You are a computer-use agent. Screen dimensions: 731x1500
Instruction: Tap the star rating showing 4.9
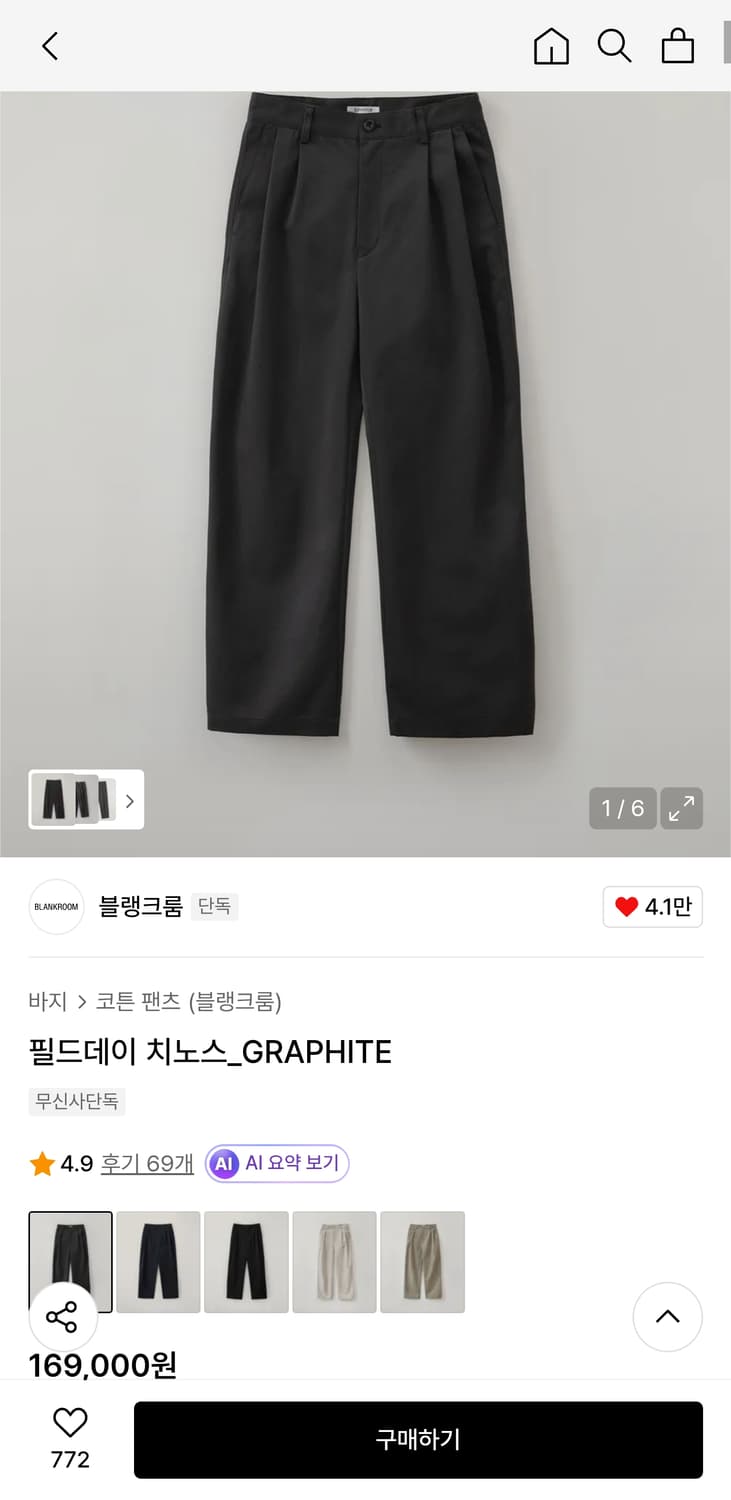pos(42,1163)
